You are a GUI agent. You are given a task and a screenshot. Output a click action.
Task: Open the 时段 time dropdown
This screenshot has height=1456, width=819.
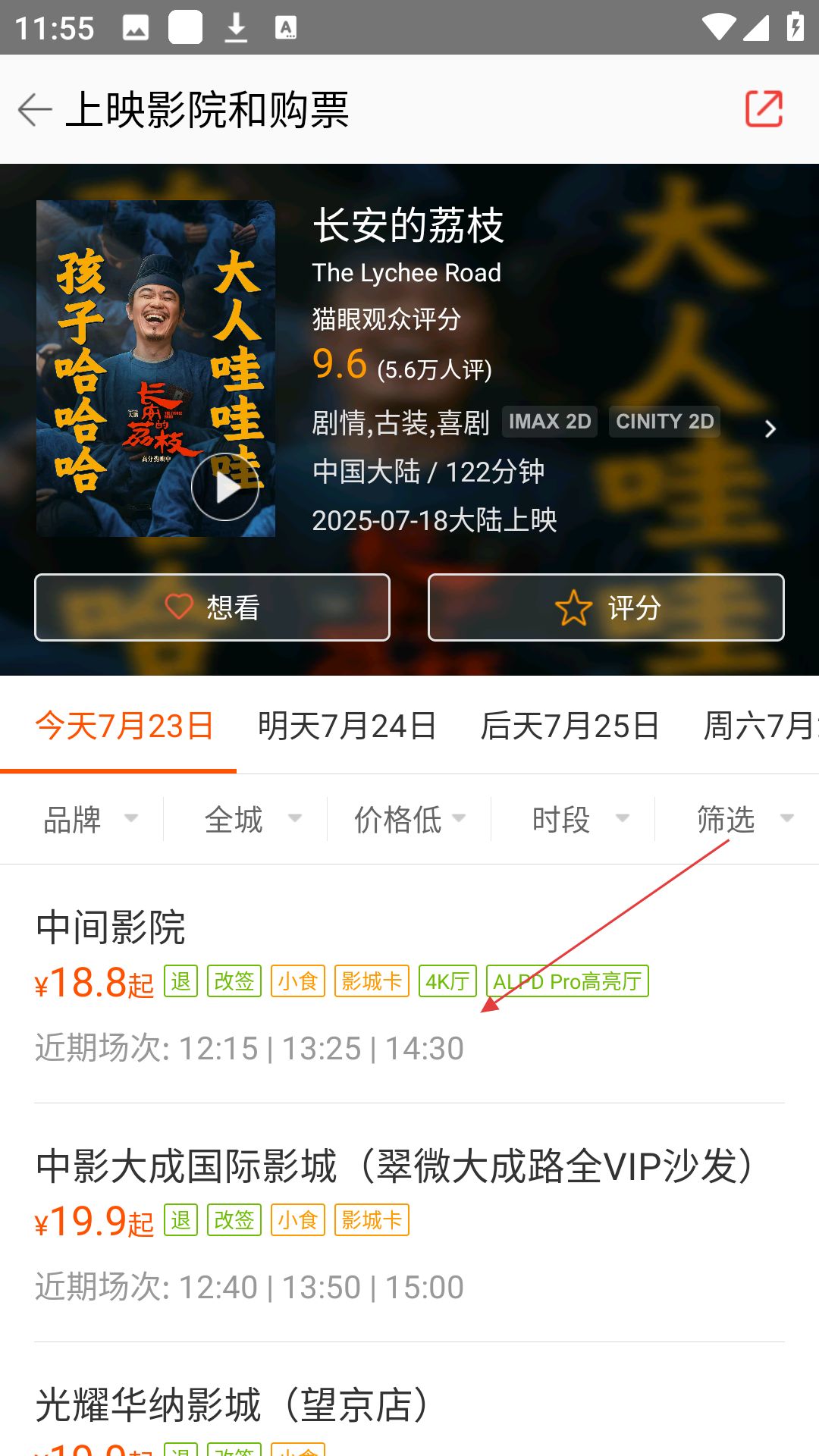click(x=579, y=819)
